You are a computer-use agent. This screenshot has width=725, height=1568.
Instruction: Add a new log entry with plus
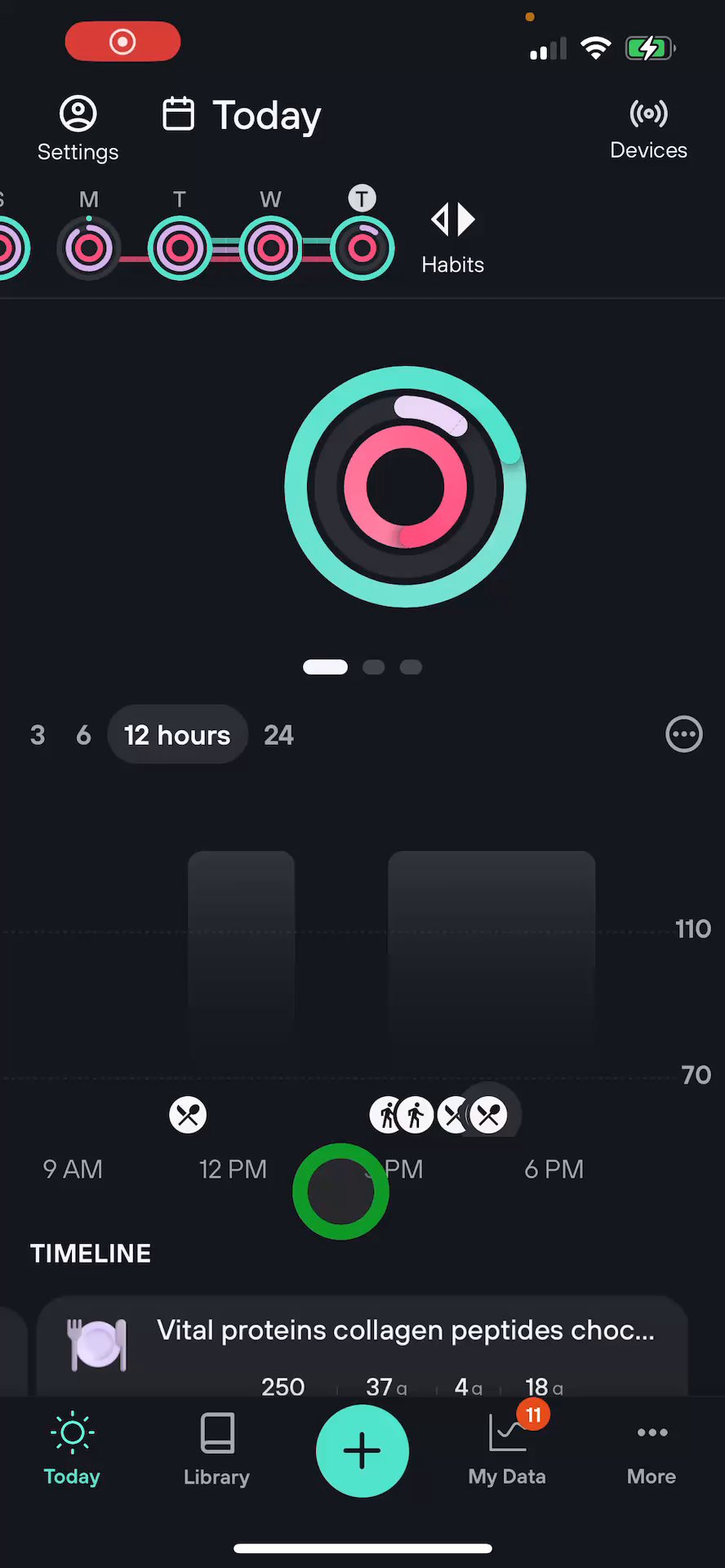pyautogui.click(x=362, y=1451)
